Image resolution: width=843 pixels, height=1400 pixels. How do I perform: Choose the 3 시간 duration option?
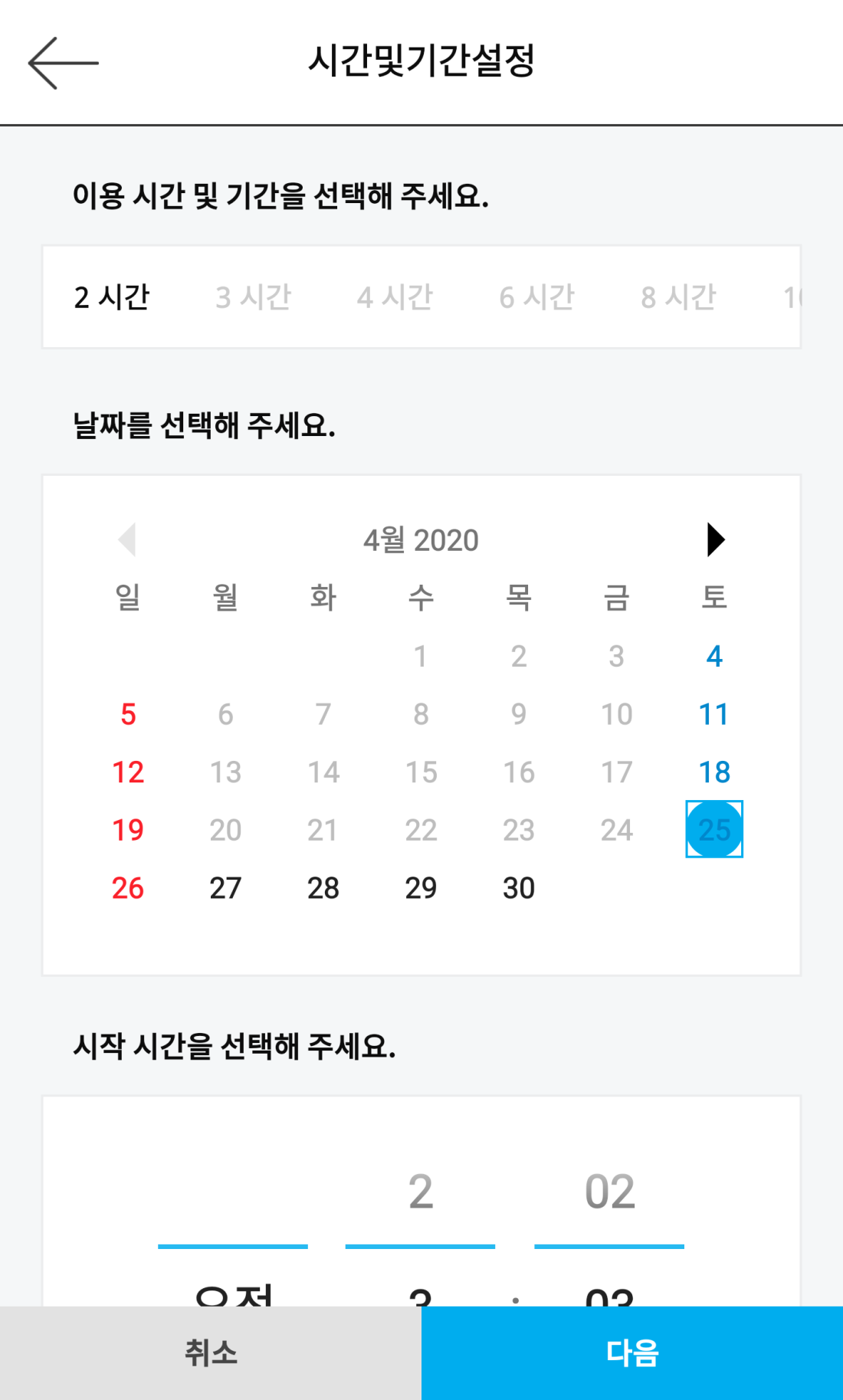coord(254,297)
